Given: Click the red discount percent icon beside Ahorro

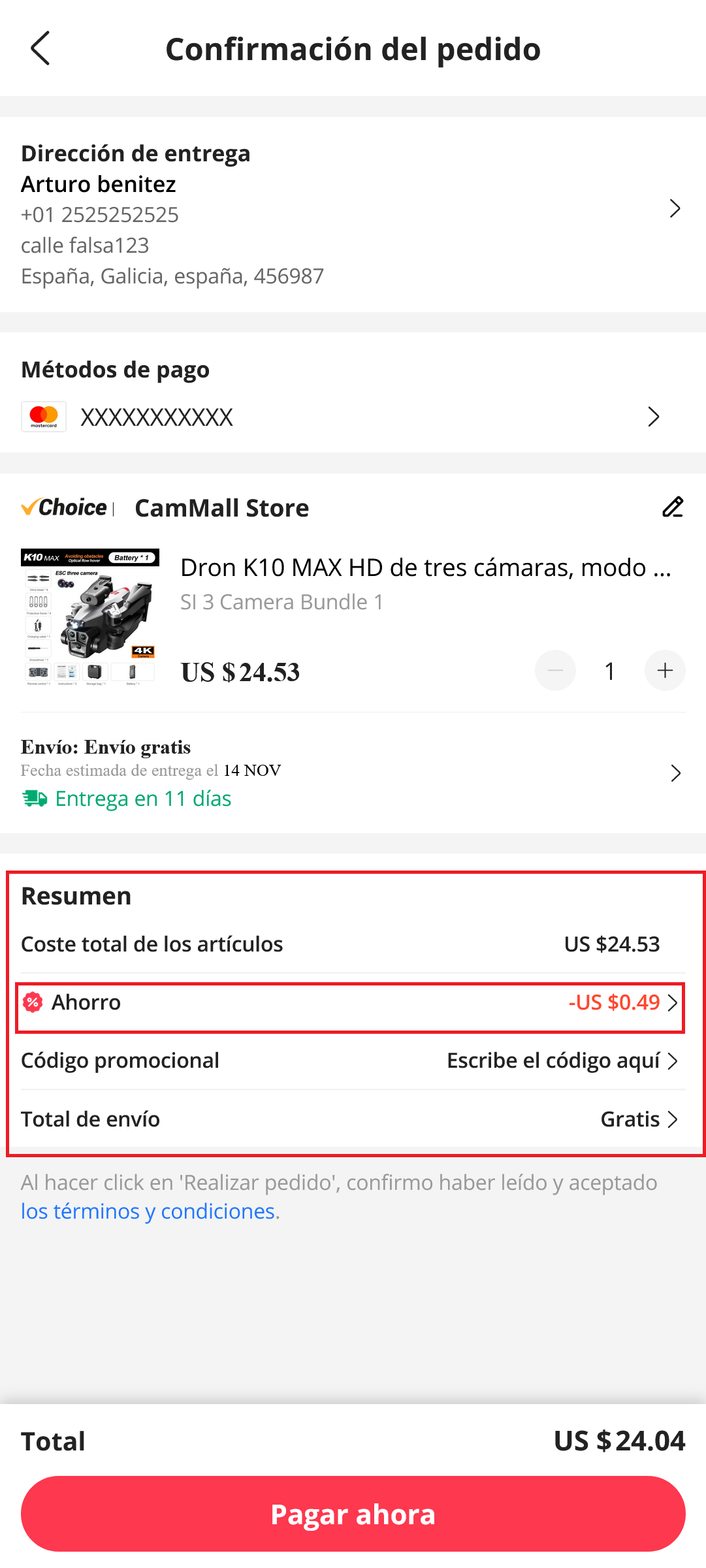Looking at the screenshot, I should tap(31, 1002).
